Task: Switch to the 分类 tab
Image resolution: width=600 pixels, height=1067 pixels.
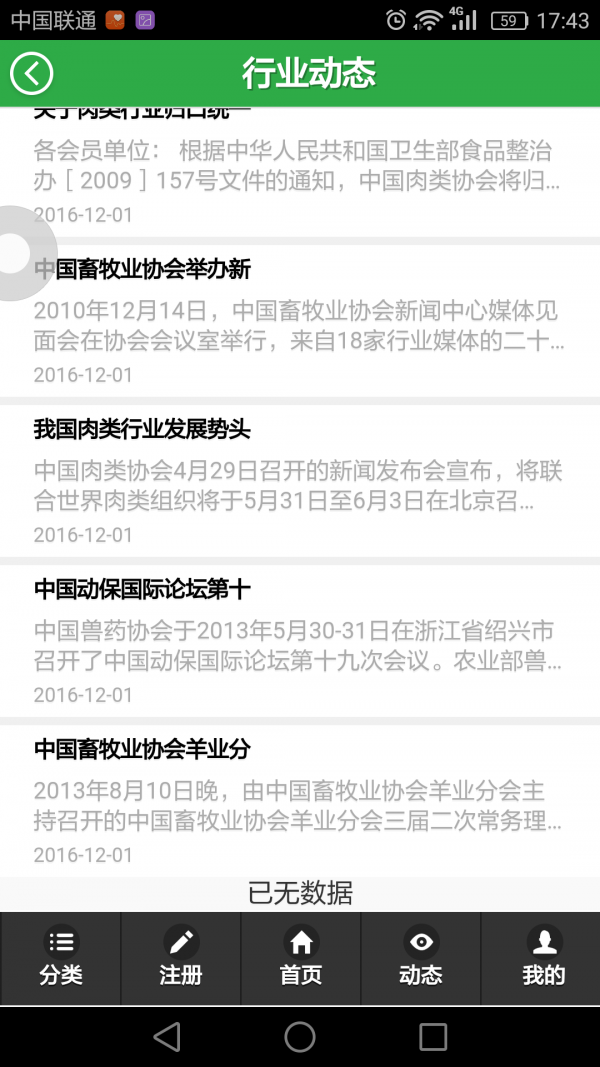Action: click(61, 957)
